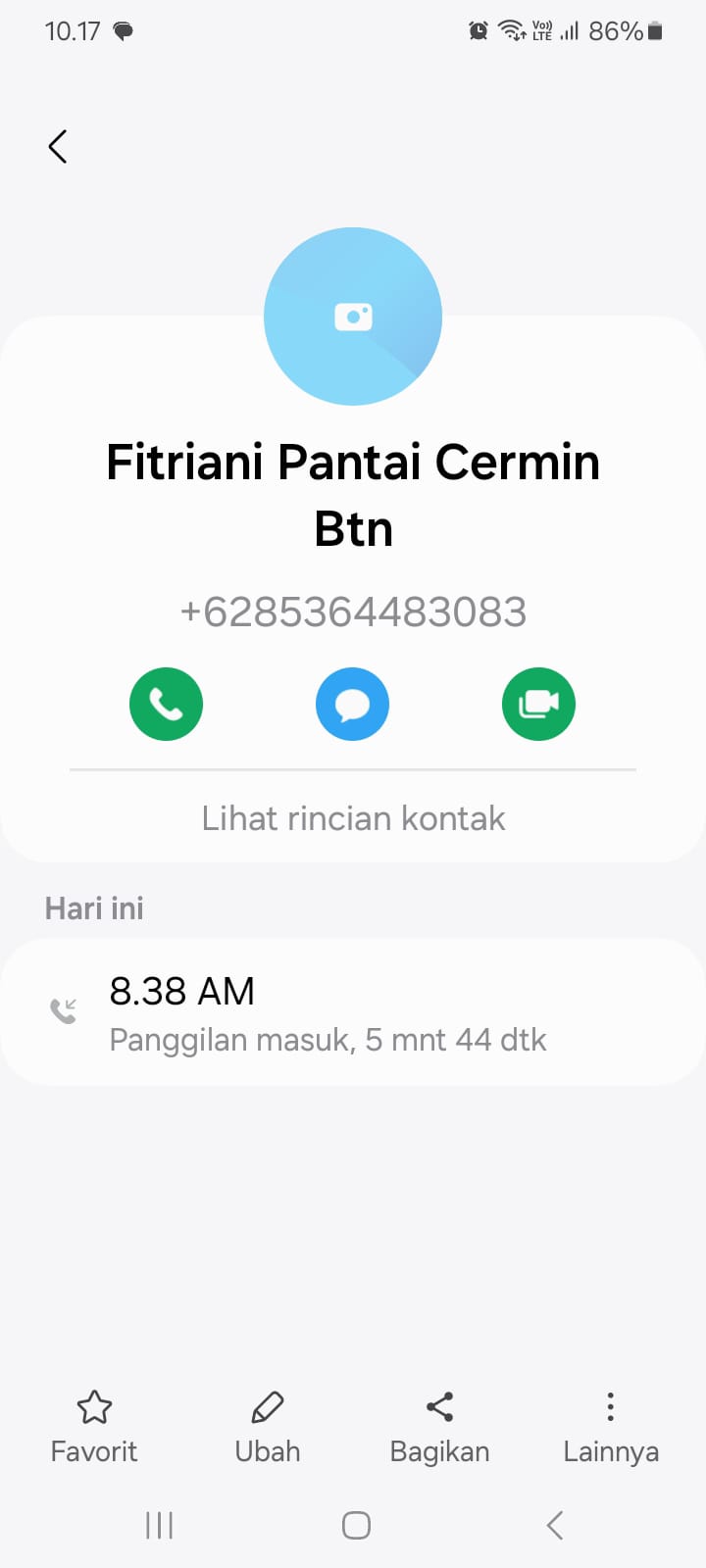Image resolution: width=706 pixels, height=1568 pixels.
Task: Tap the Favorit star to favorite this contact
Action: pyautogui.click(x=94, y=1406)
